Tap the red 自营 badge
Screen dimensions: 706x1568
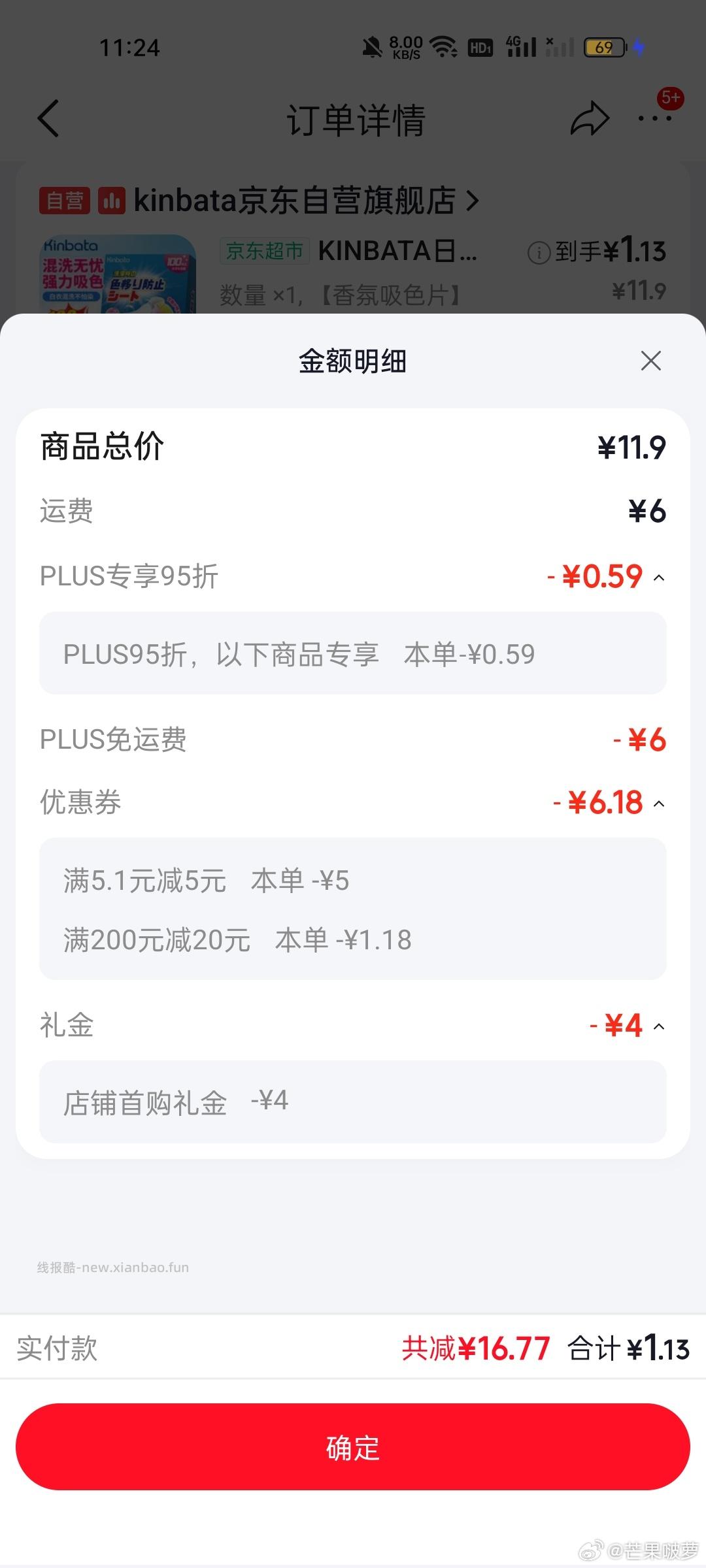tap(65, 201)
